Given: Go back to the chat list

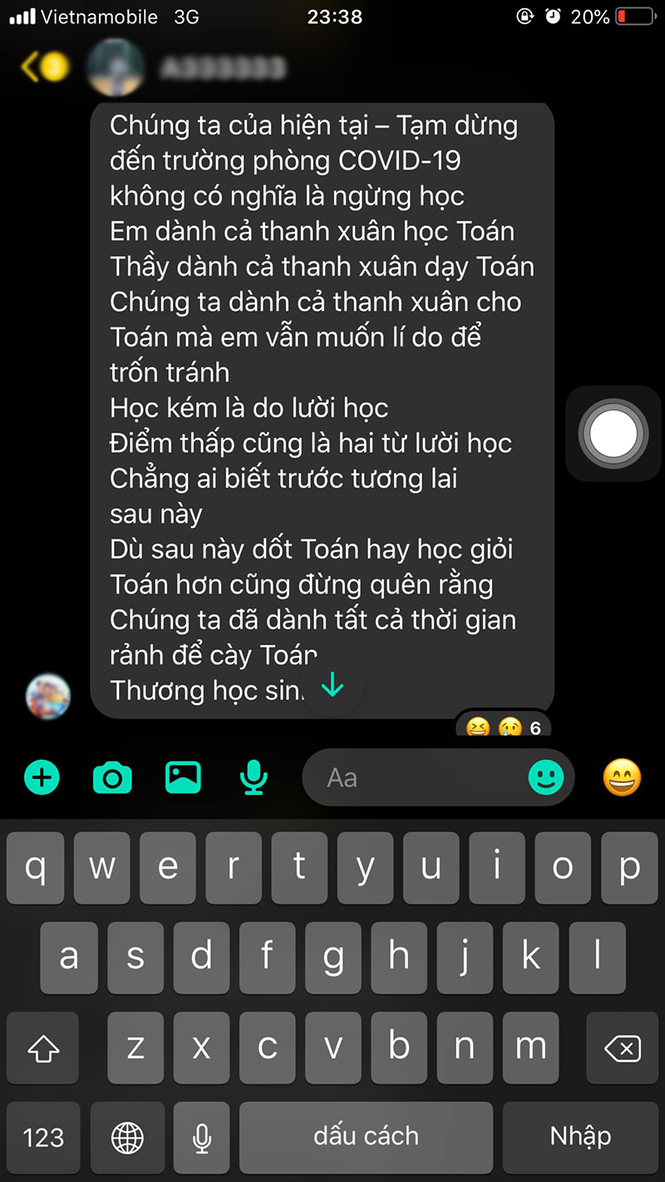Looking at the screenshot, I should click(43, 67).
